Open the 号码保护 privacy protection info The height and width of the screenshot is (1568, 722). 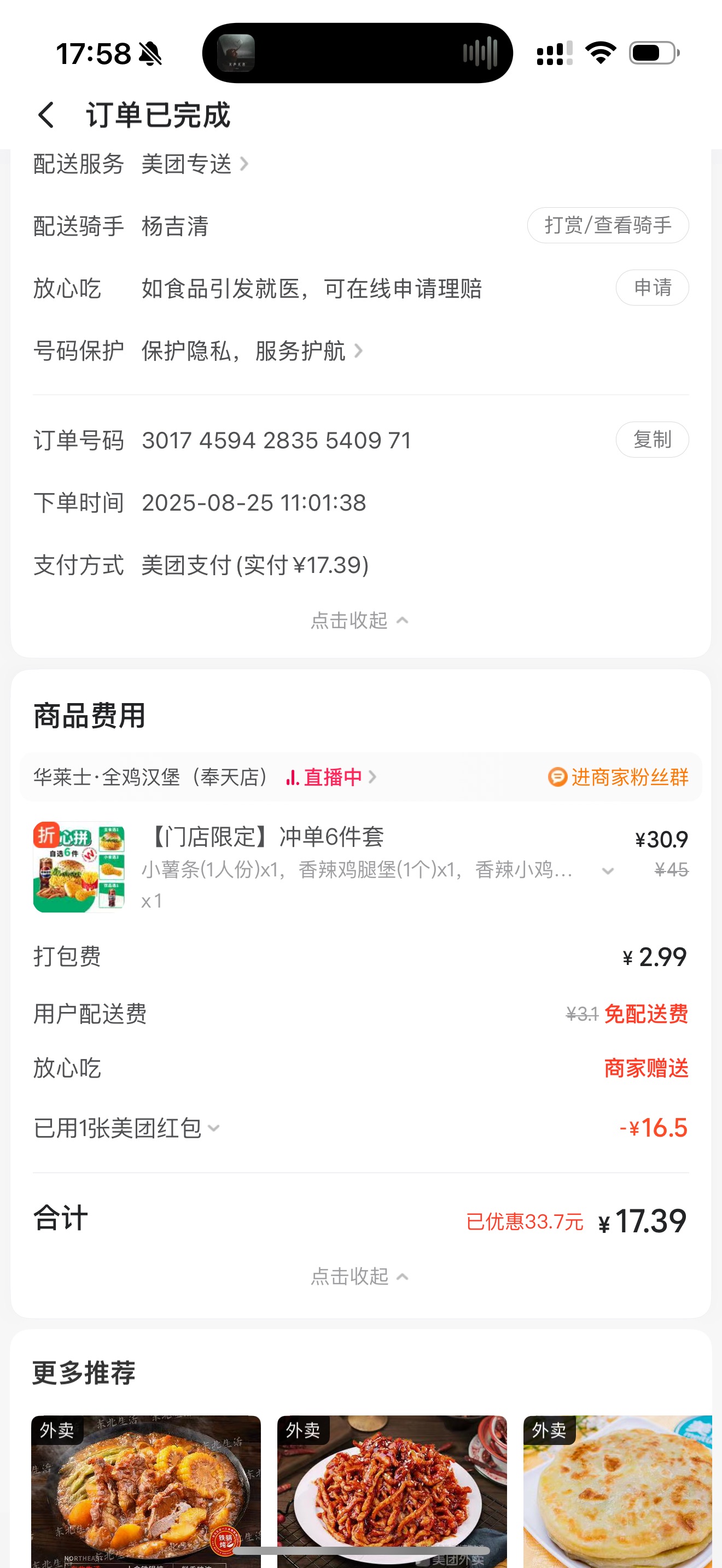[251, 351]
